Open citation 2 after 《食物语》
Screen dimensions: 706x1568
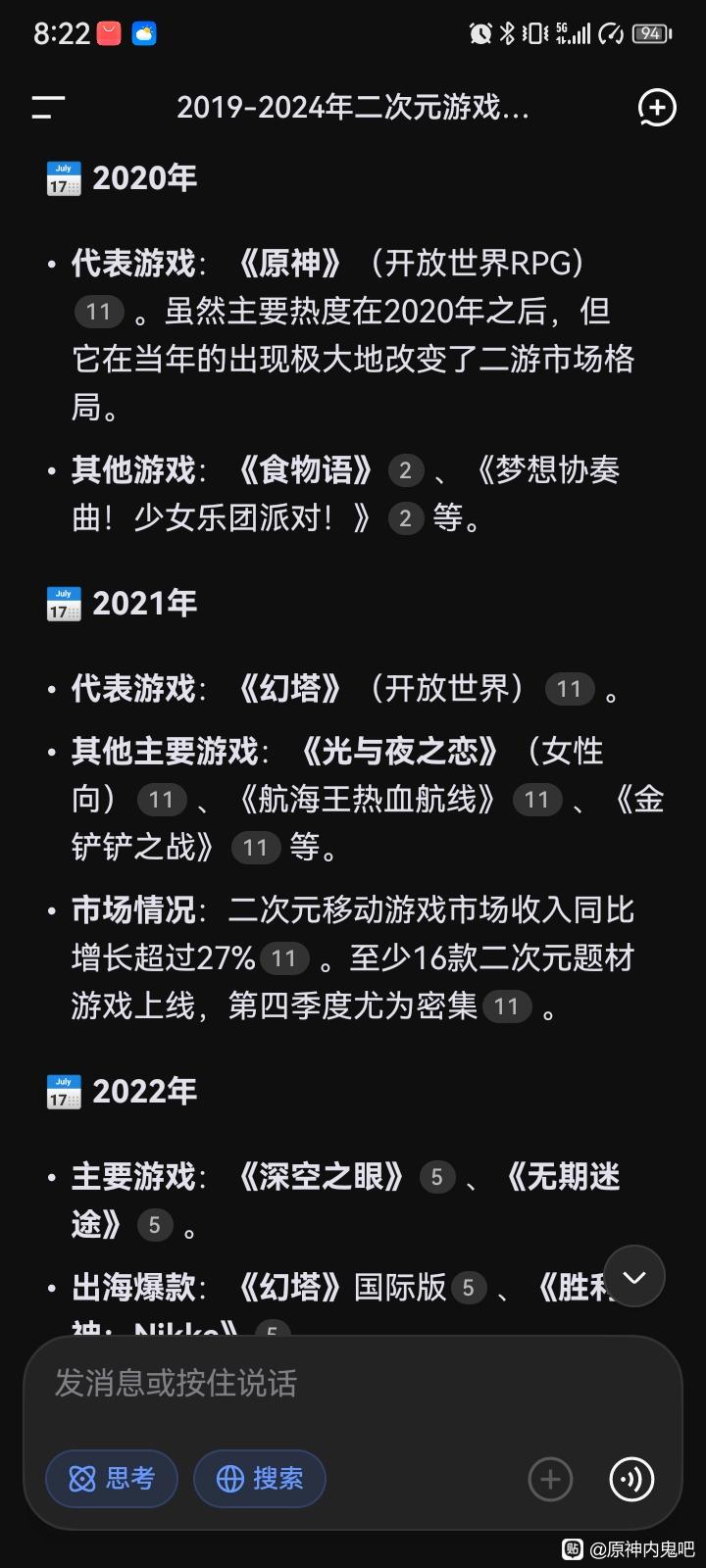(405, 471)
